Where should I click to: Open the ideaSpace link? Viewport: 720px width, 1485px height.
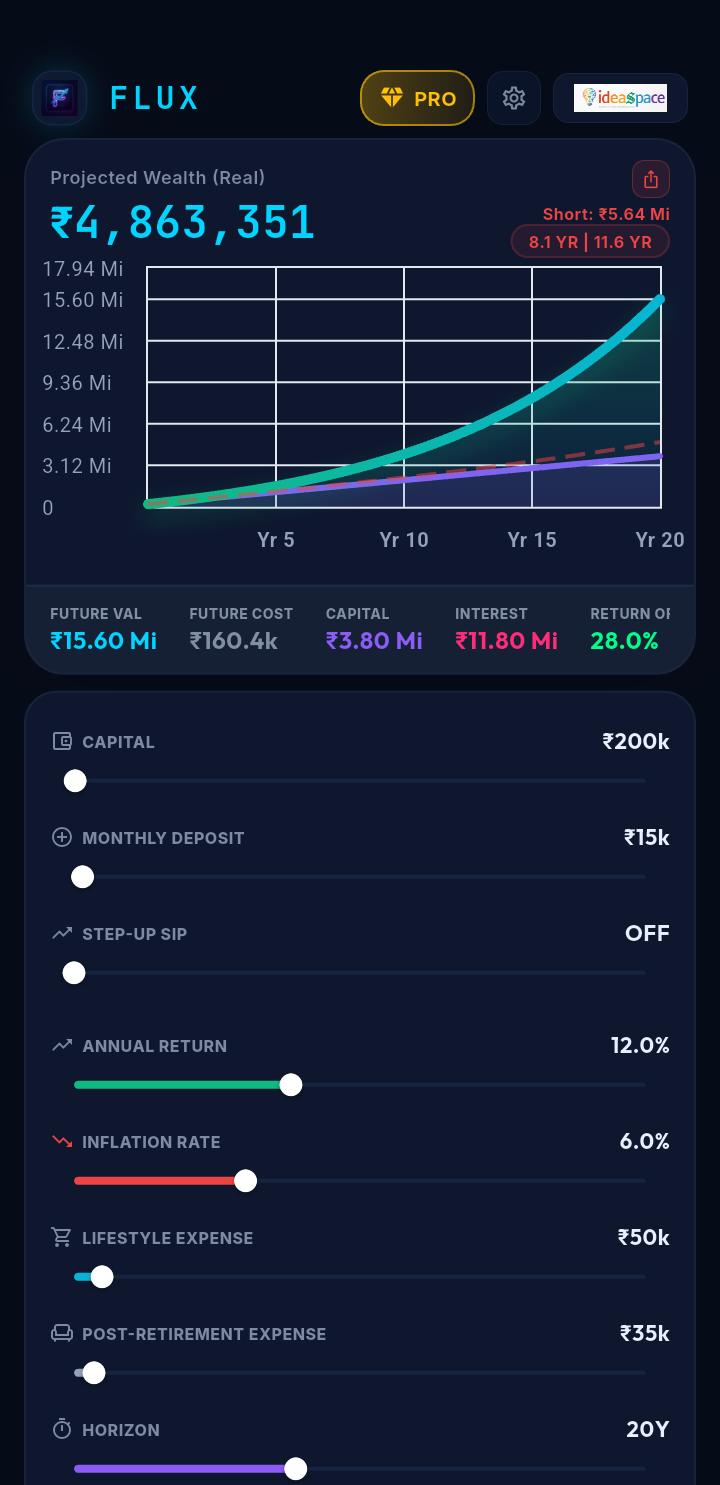click(x=620, y=98)
